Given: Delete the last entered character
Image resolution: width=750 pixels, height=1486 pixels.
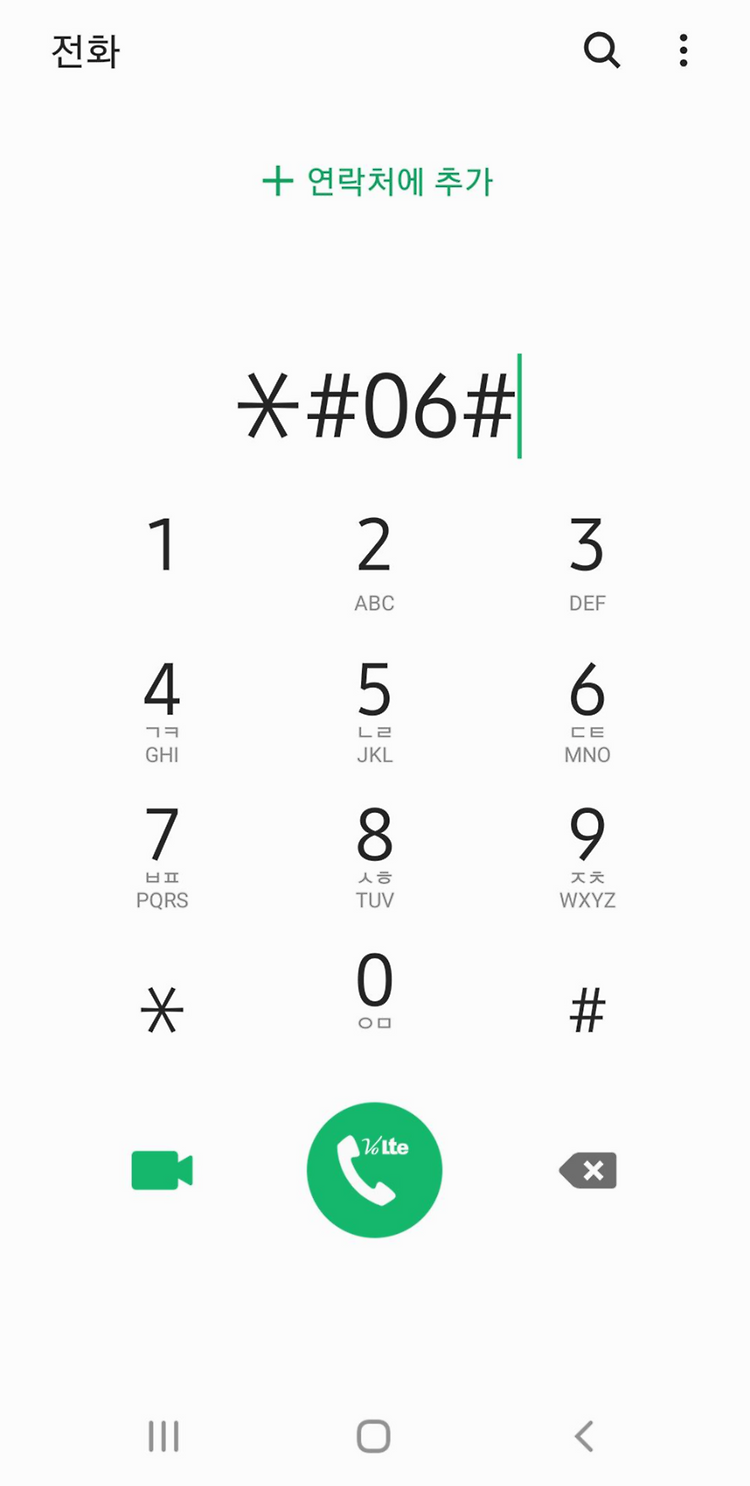Looking at the screenshot, I should tap(587, 1170).
